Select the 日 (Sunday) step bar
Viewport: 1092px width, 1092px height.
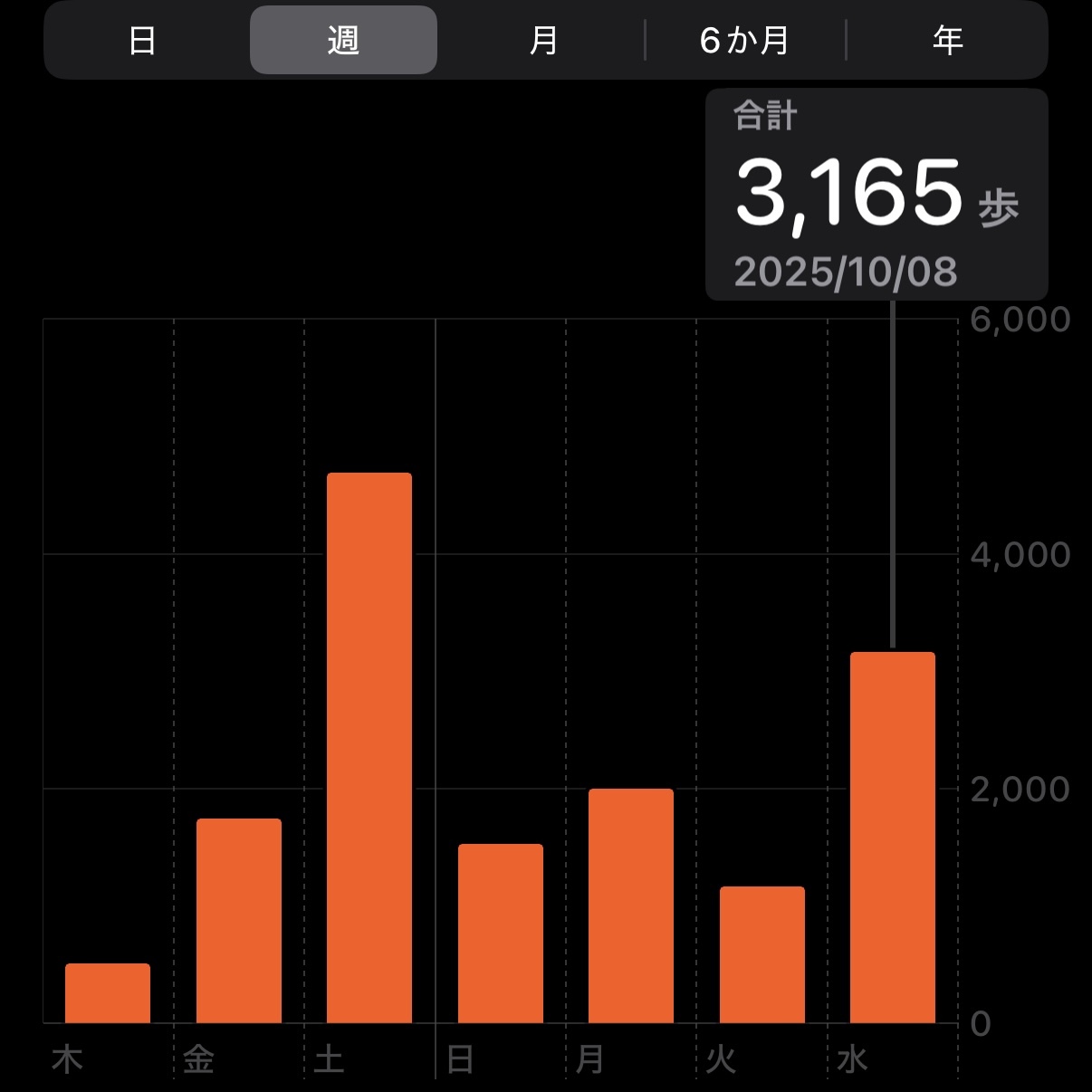point(501,934)
